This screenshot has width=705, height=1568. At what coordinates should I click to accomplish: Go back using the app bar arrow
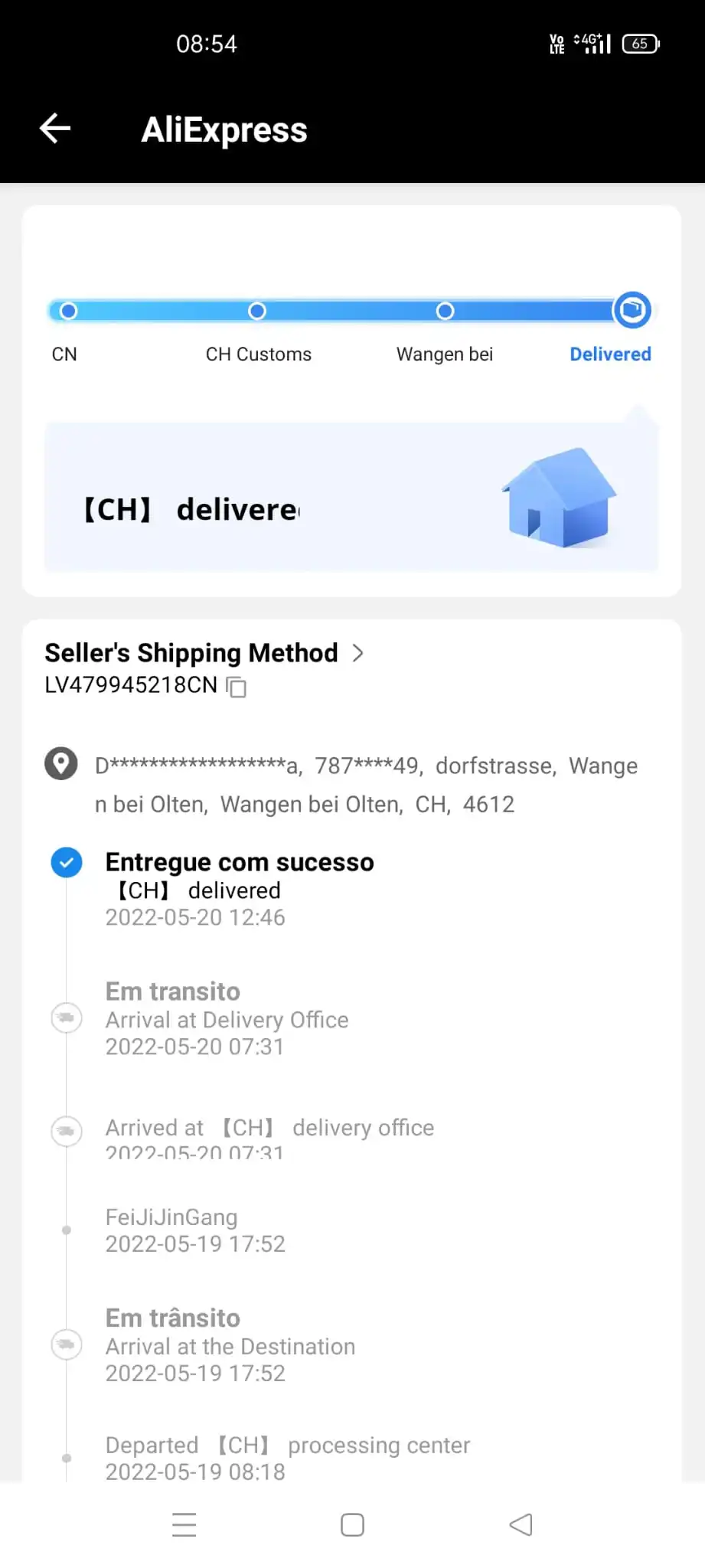(55, 128)
